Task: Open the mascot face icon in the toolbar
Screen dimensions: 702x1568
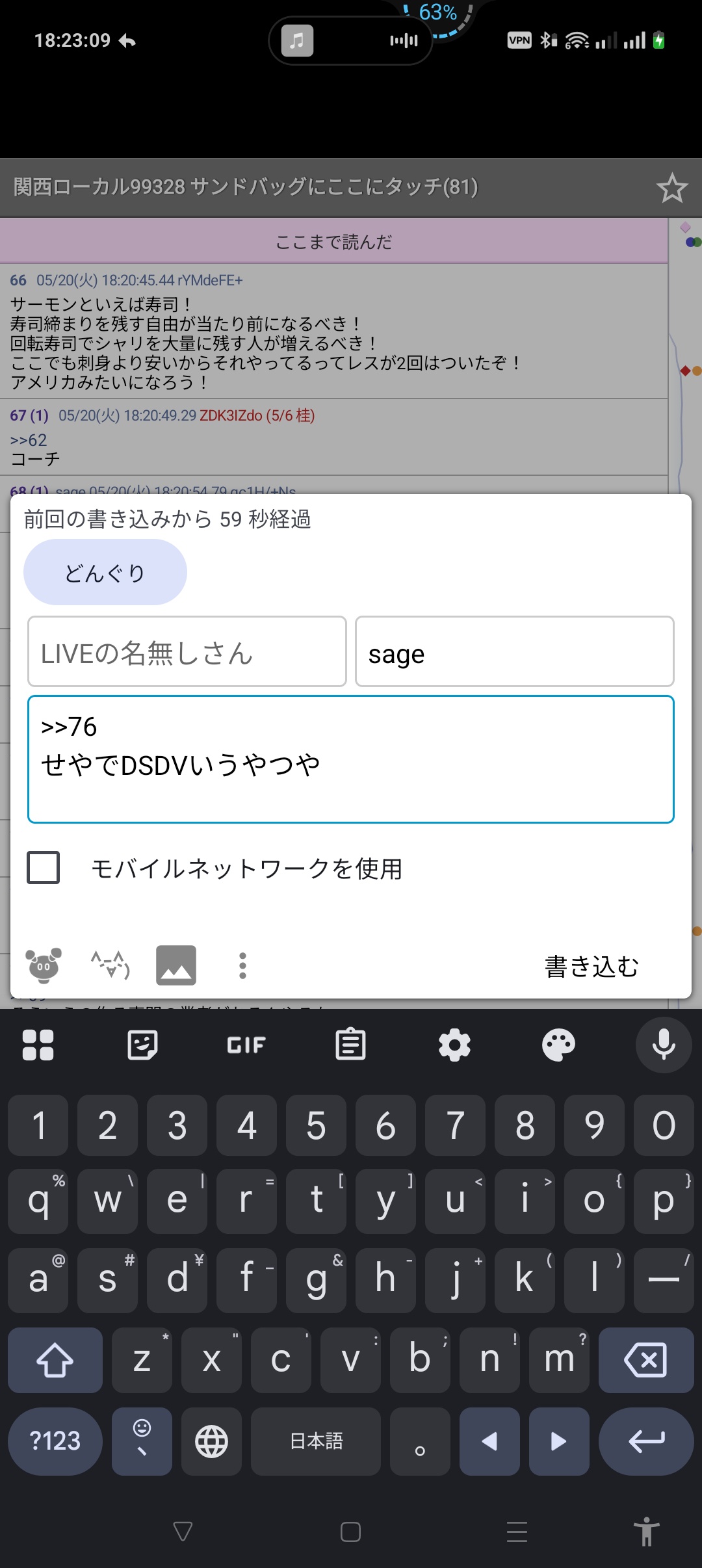Action: point(44,965)
